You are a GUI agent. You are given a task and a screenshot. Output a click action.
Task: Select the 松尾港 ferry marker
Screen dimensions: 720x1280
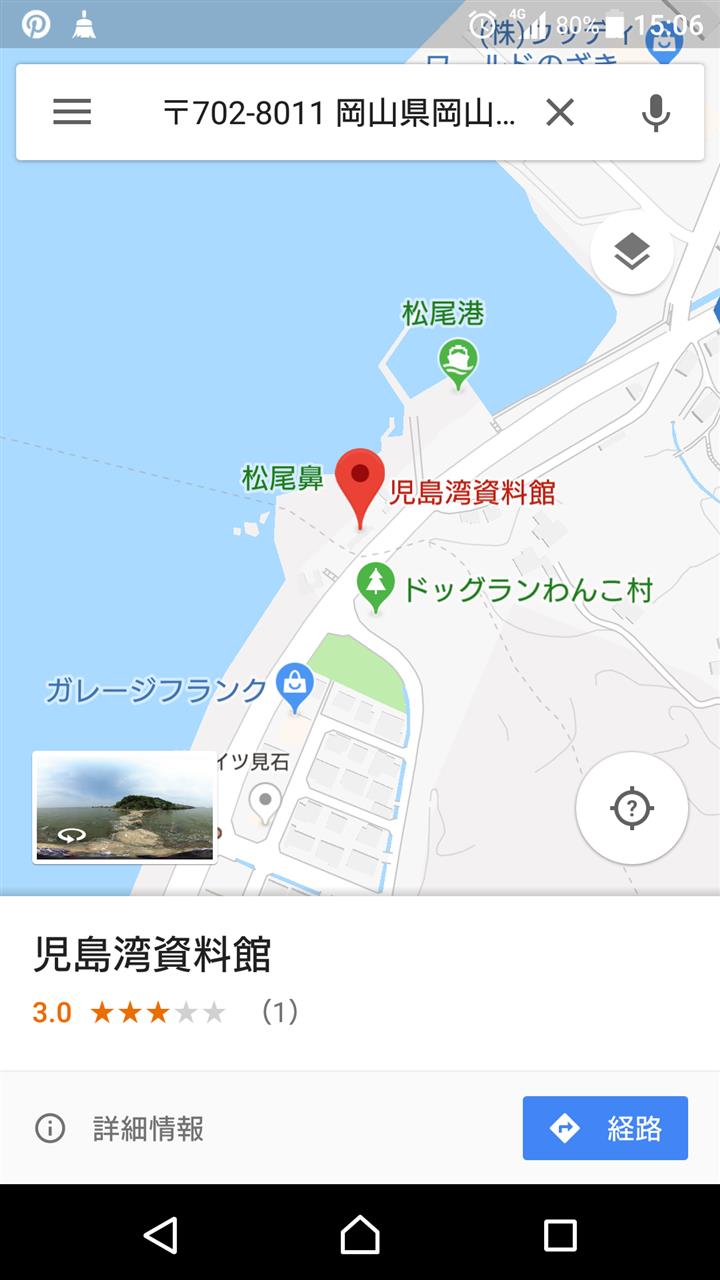click(458, 362)
